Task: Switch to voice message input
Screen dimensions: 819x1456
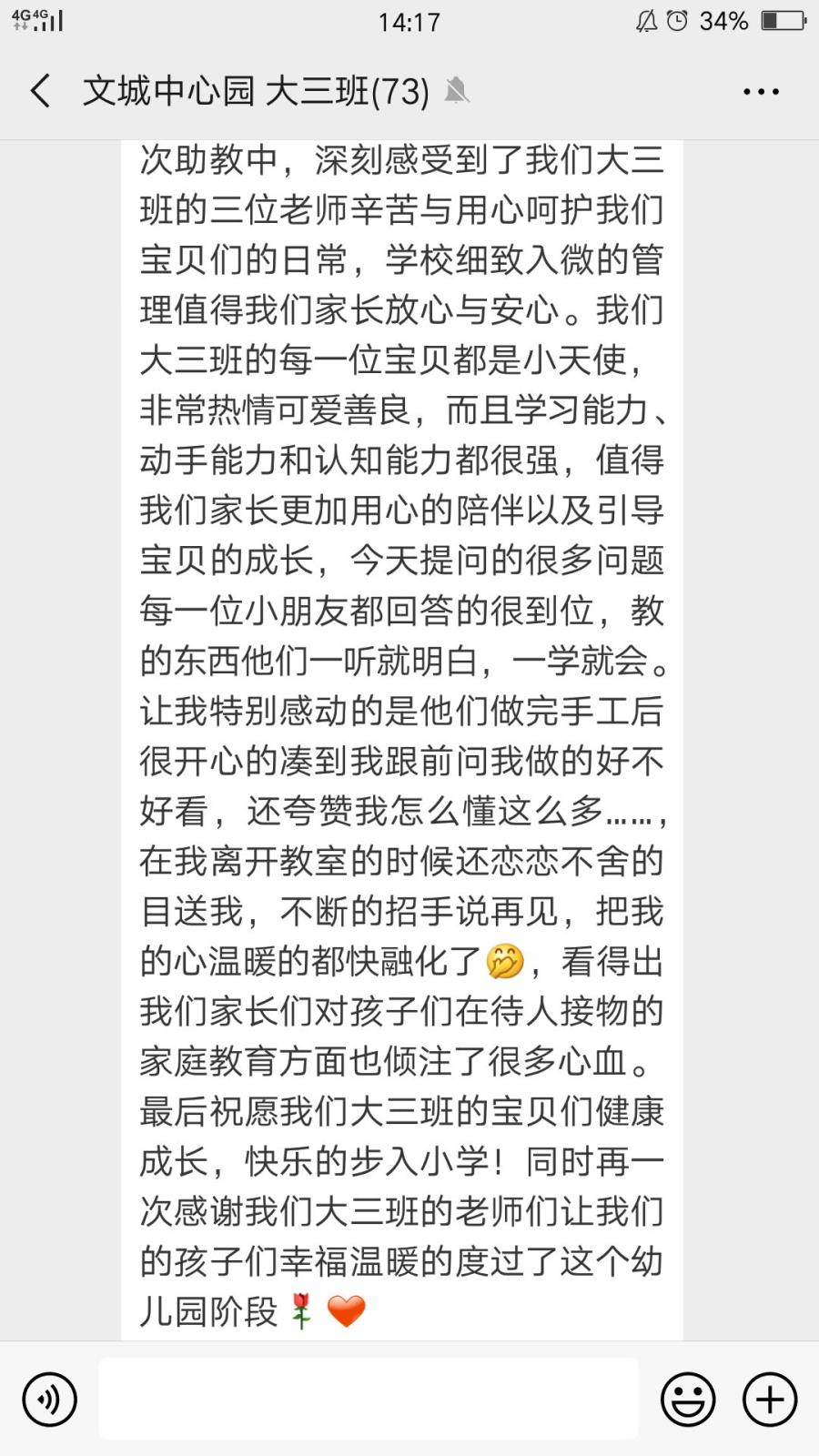Action: pyautogui.click(x=49, y=1400)
